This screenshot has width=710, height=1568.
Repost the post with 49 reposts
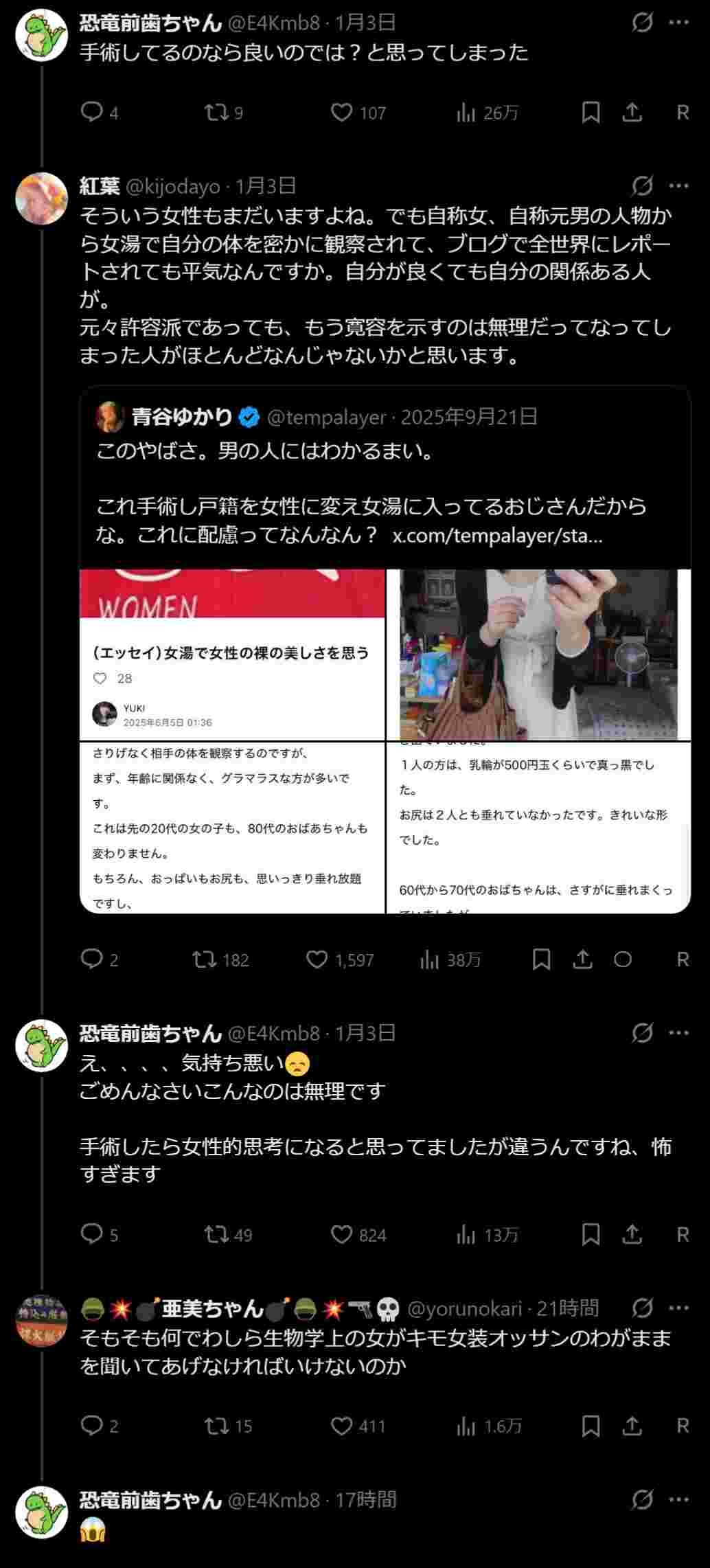point(216,1235)
